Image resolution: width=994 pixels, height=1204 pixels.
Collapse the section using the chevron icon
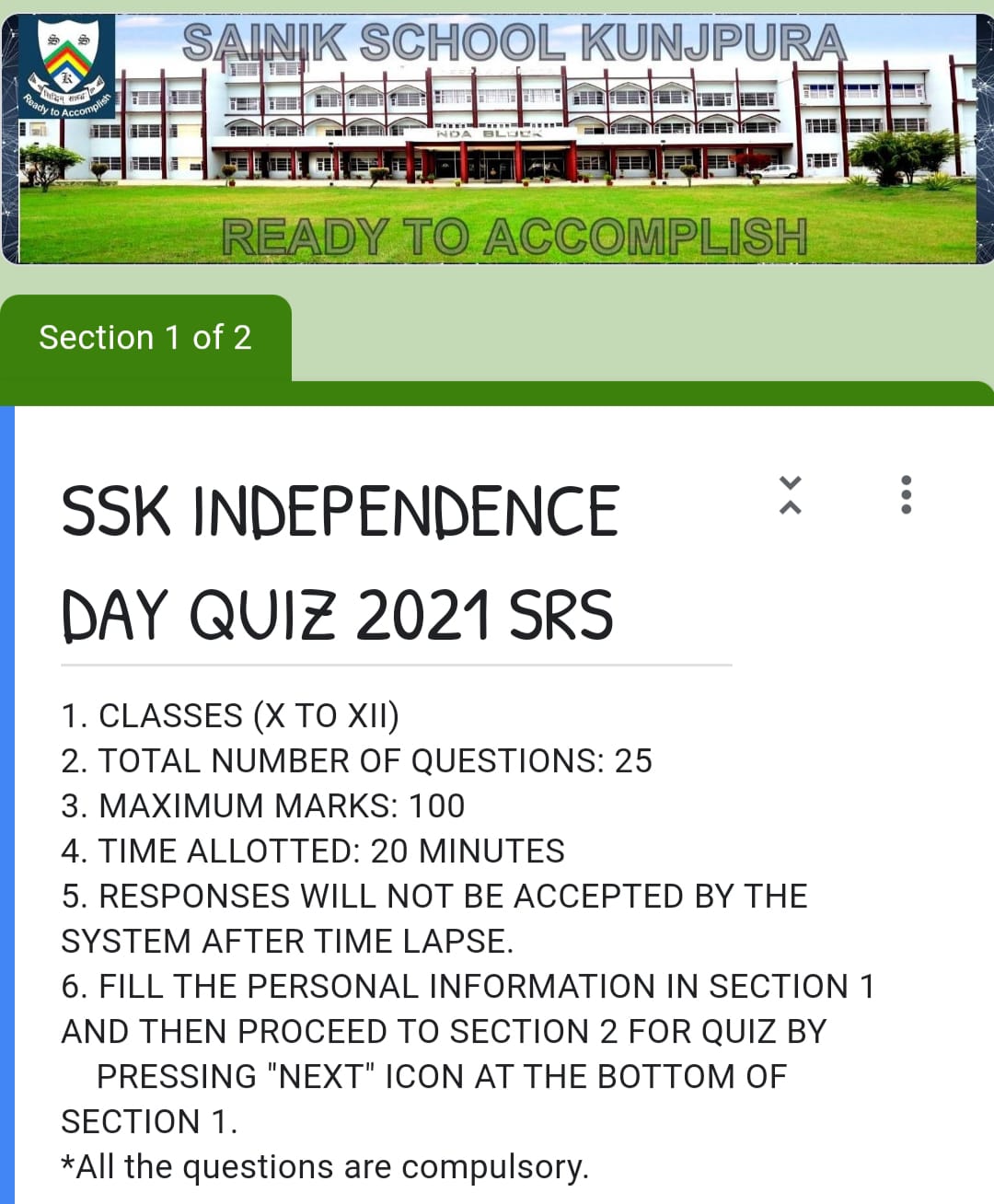790,495
